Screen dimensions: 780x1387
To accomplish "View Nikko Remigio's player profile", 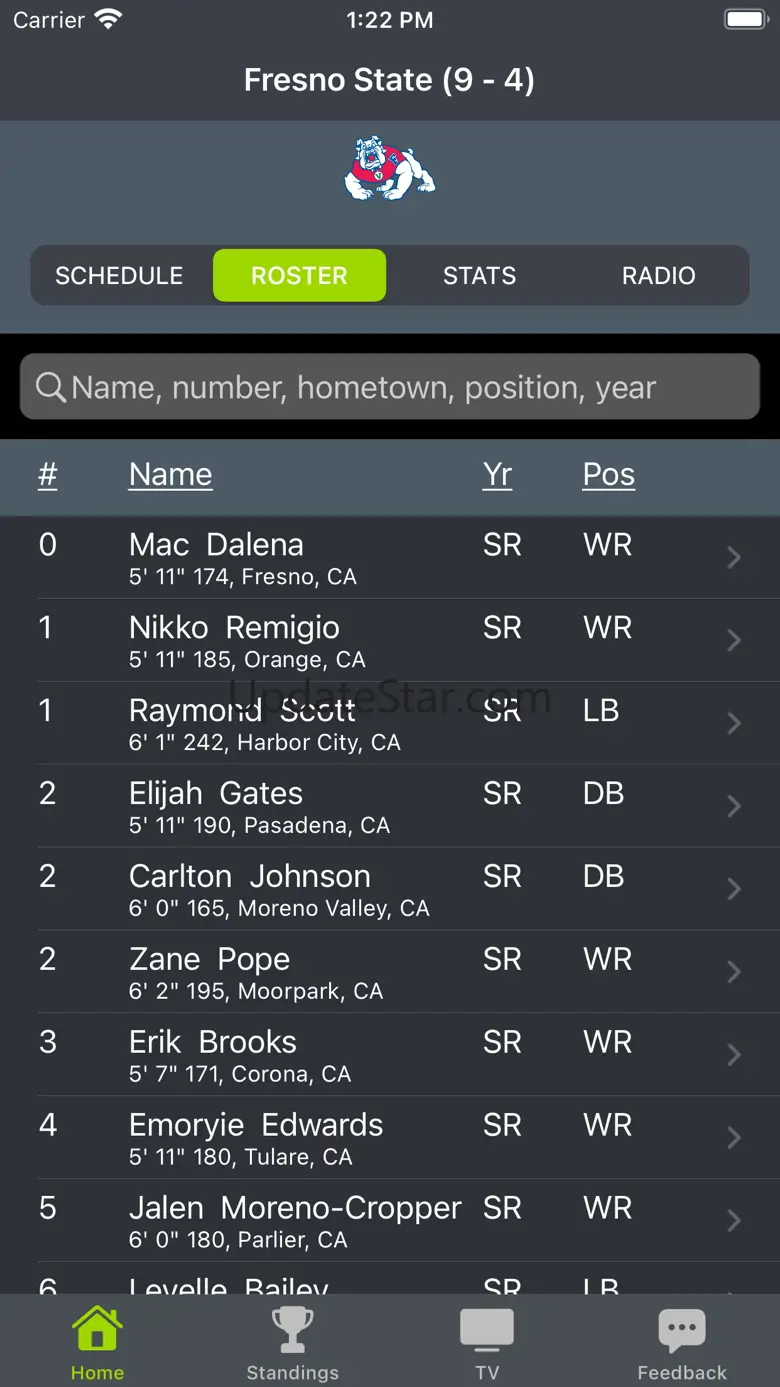I will 390,641.
